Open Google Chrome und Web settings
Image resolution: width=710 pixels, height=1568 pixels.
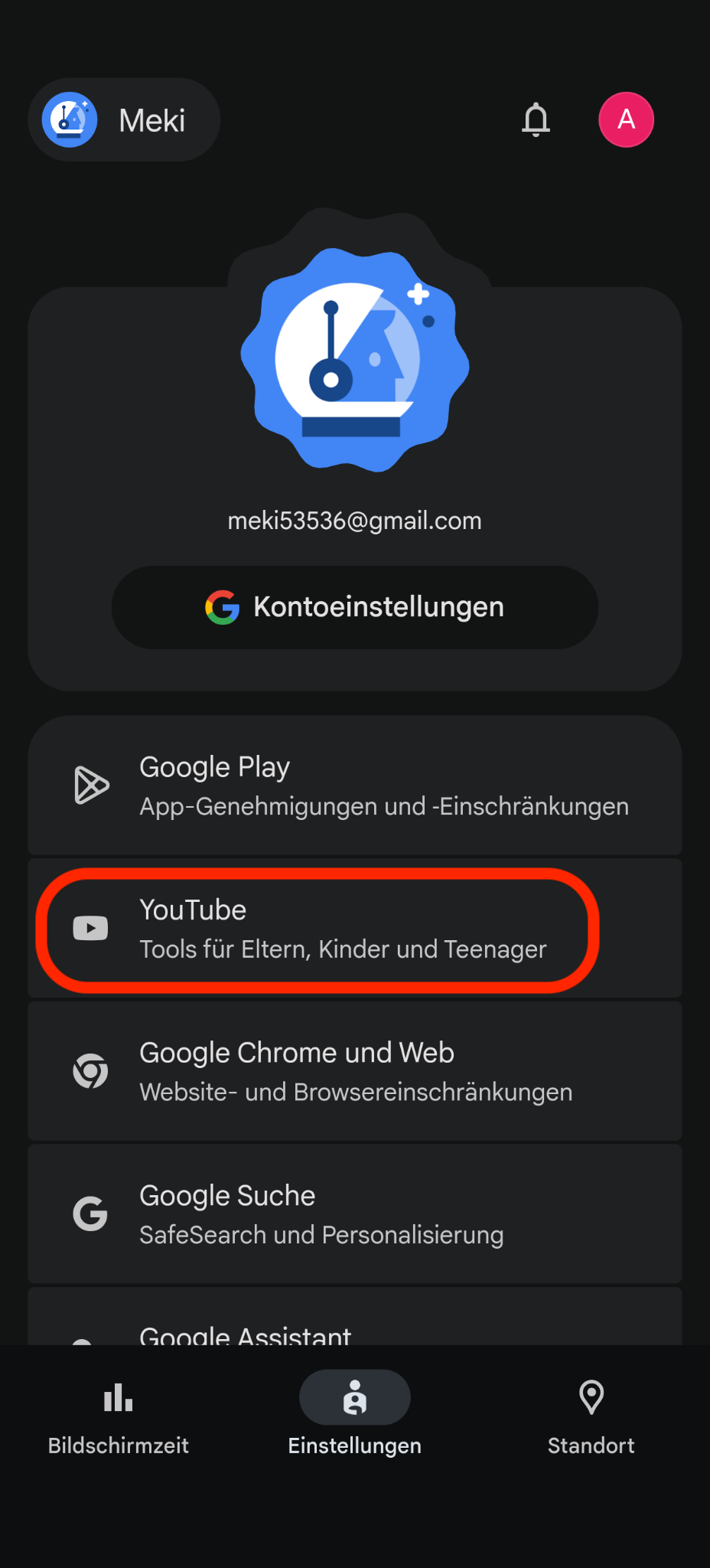[355, 1071]
